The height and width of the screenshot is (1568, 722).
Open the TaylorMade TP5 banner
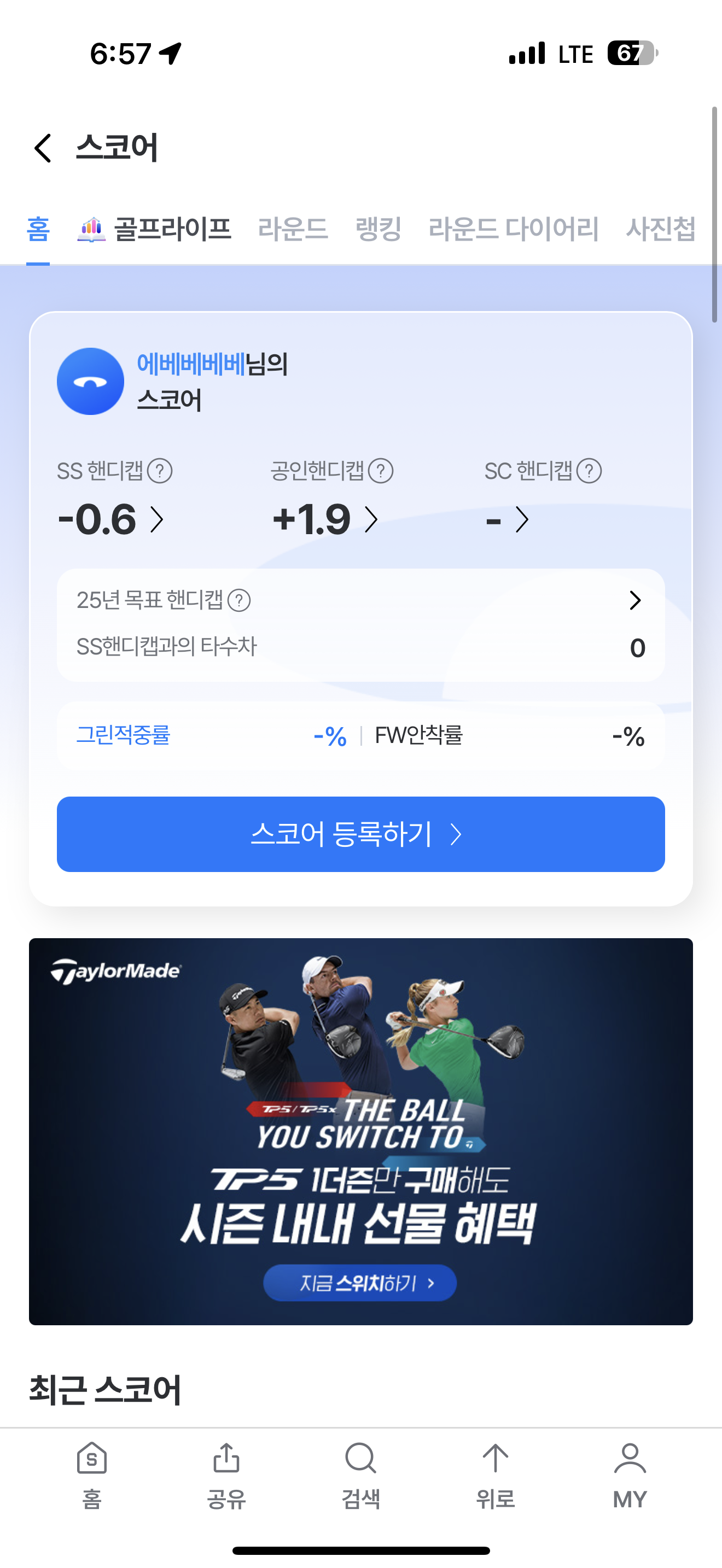[360, 1131]
